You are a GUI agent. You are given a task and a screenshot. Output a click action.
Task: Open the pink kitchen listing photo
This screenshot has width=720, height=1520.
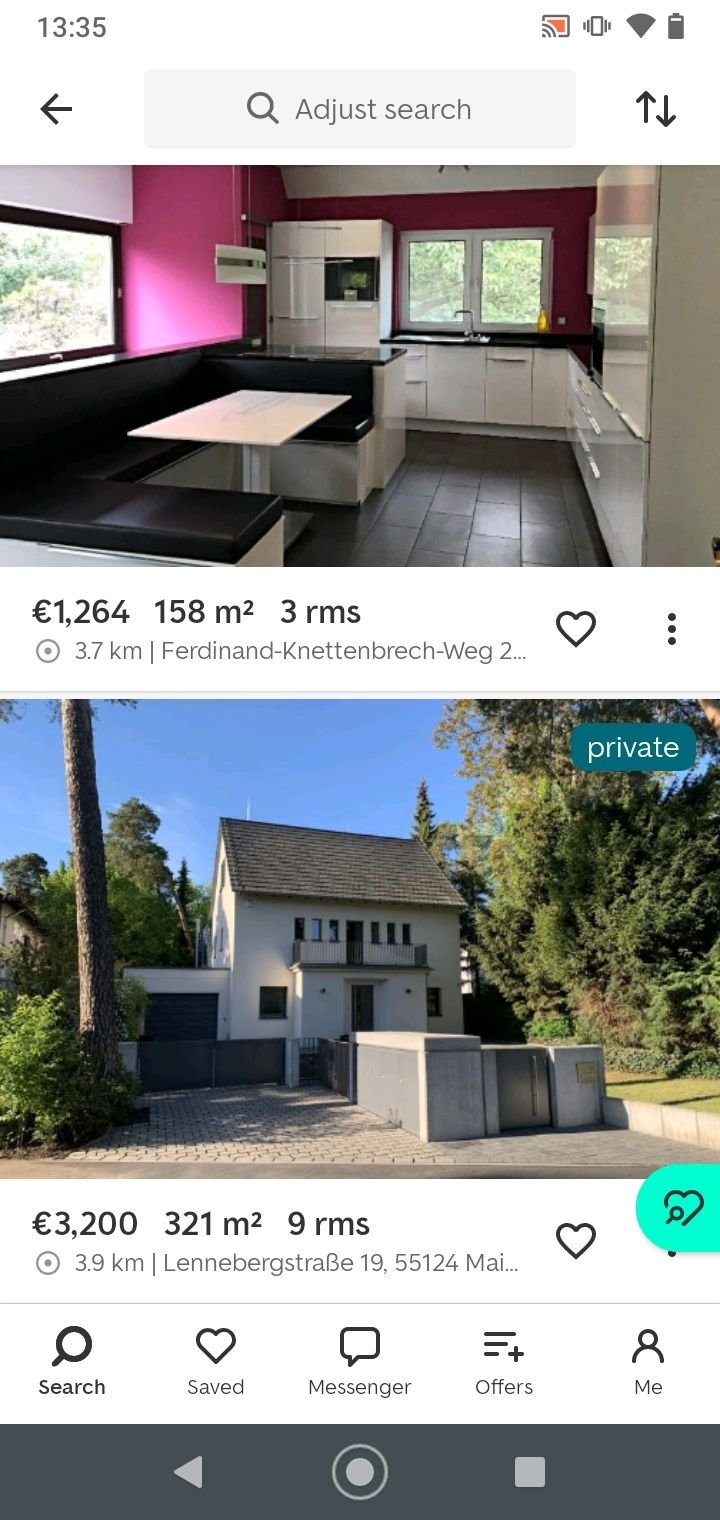pos(360,366)
